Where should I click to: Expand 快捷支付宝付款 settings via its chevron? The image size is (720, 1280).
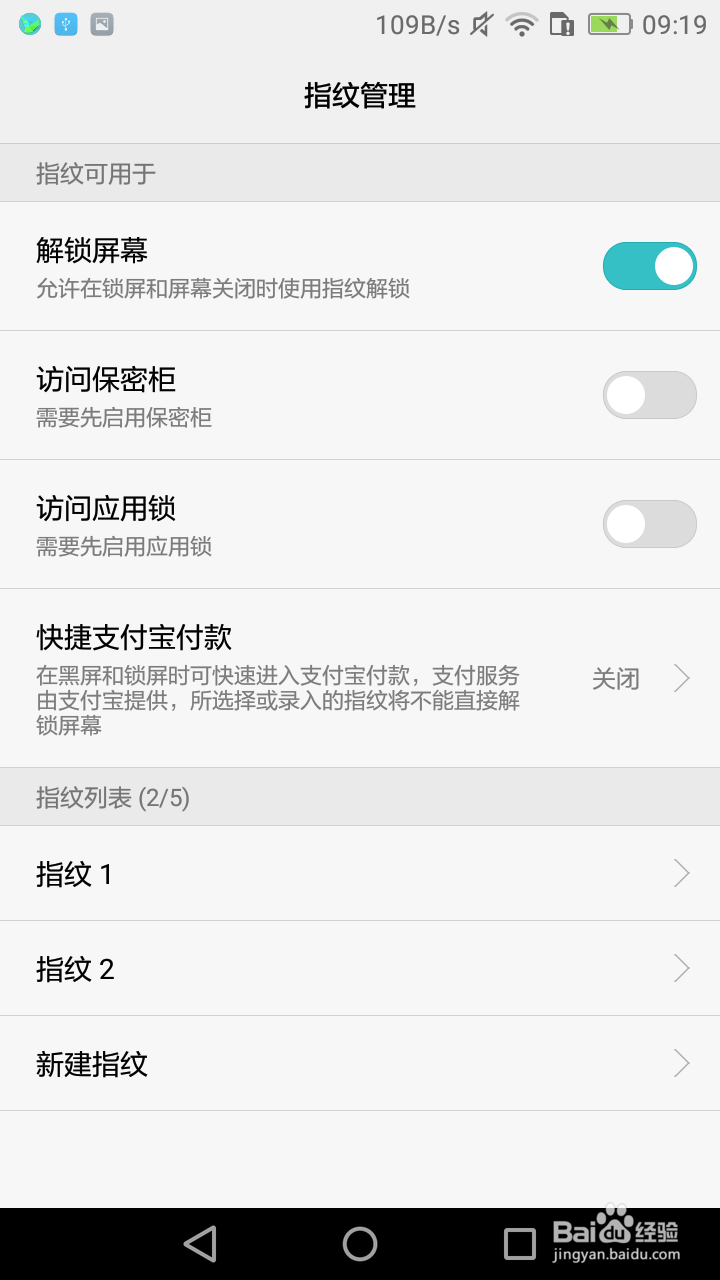(681, 678)
